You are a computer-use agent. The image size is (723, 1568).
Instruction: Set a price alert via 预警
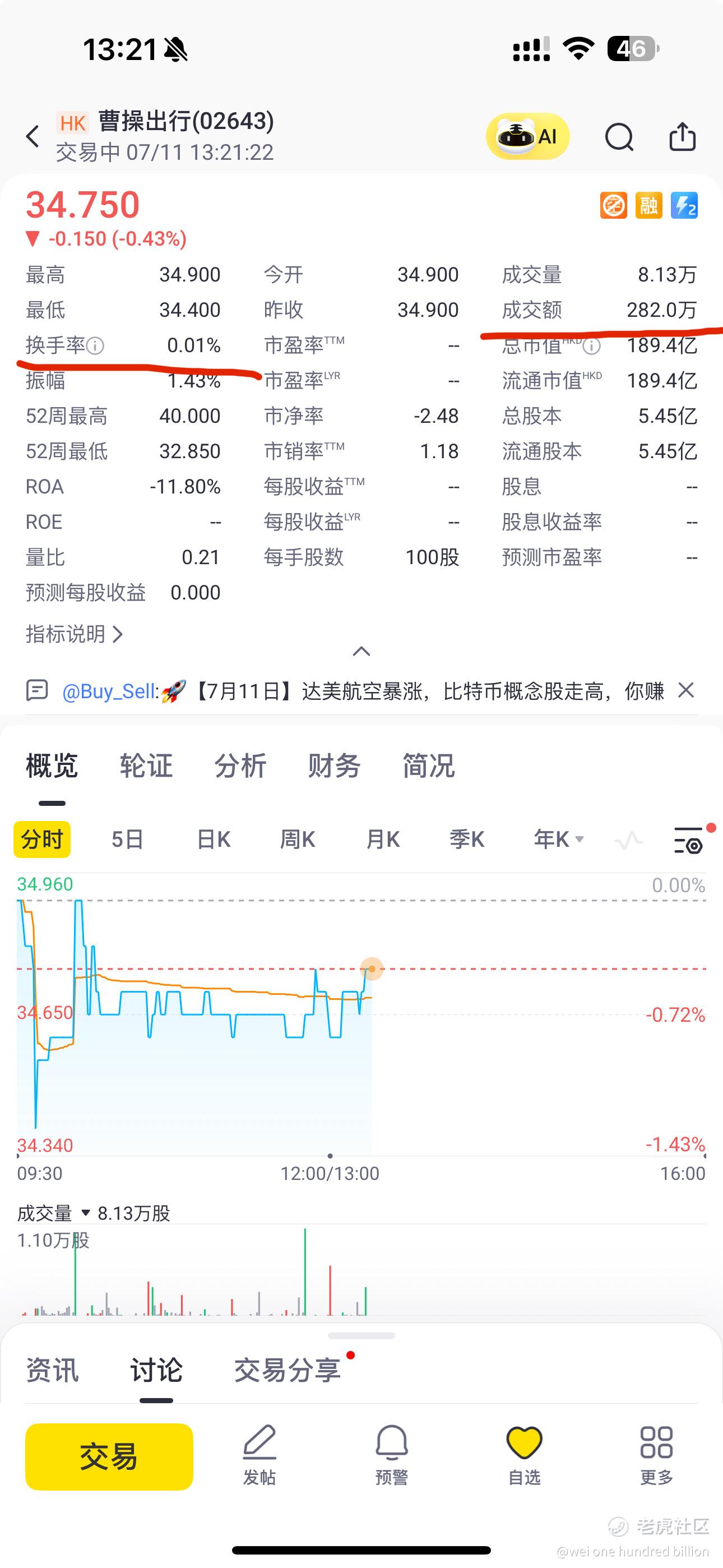(391, 1455)
